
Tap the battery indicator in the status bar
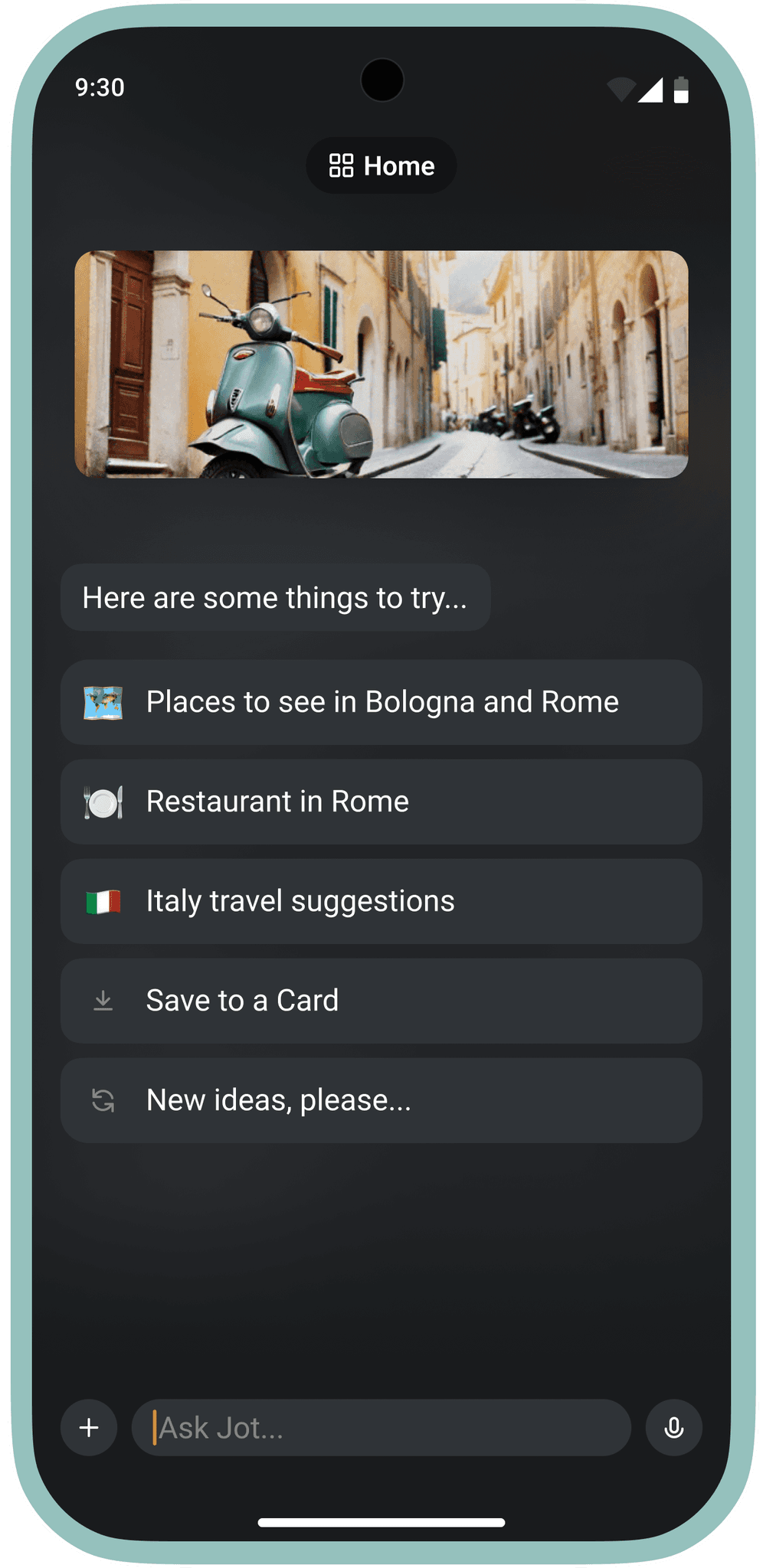(680, 88)
